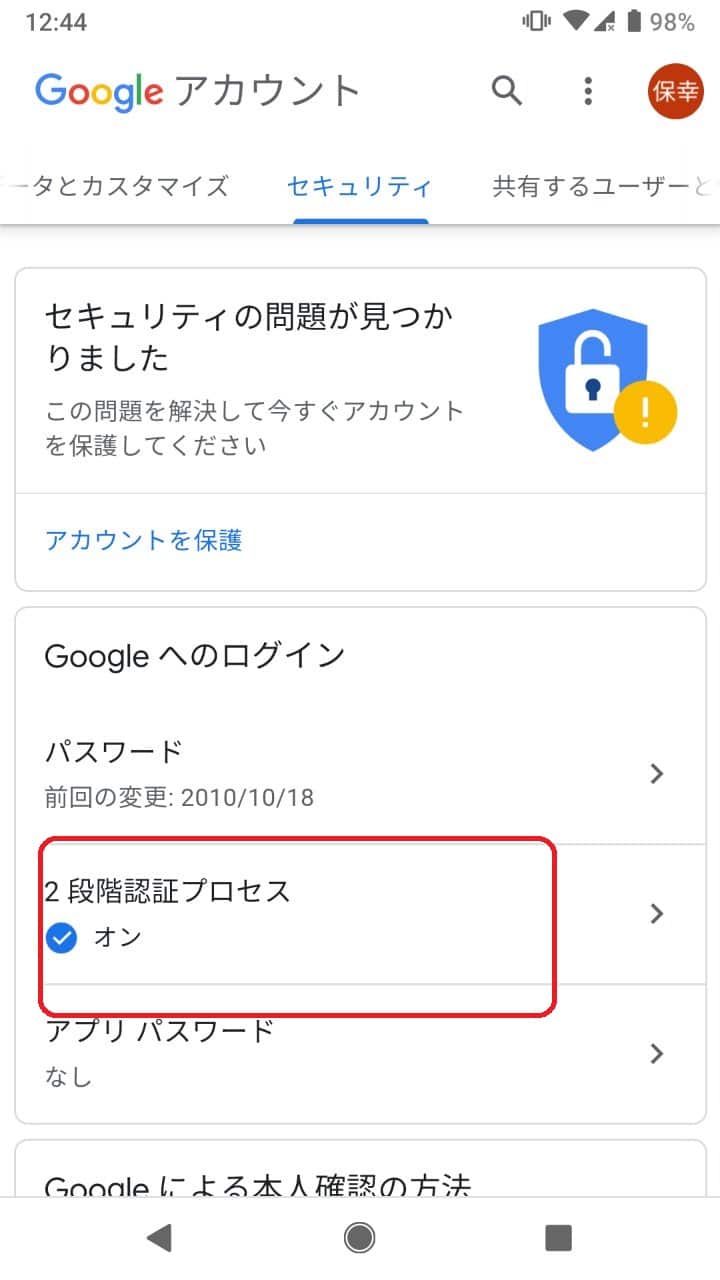This screenshot has width=720, height=1280.
Task: Open the security issue card セキュリティの問題が見つかりました
Action: coord(360,381)
